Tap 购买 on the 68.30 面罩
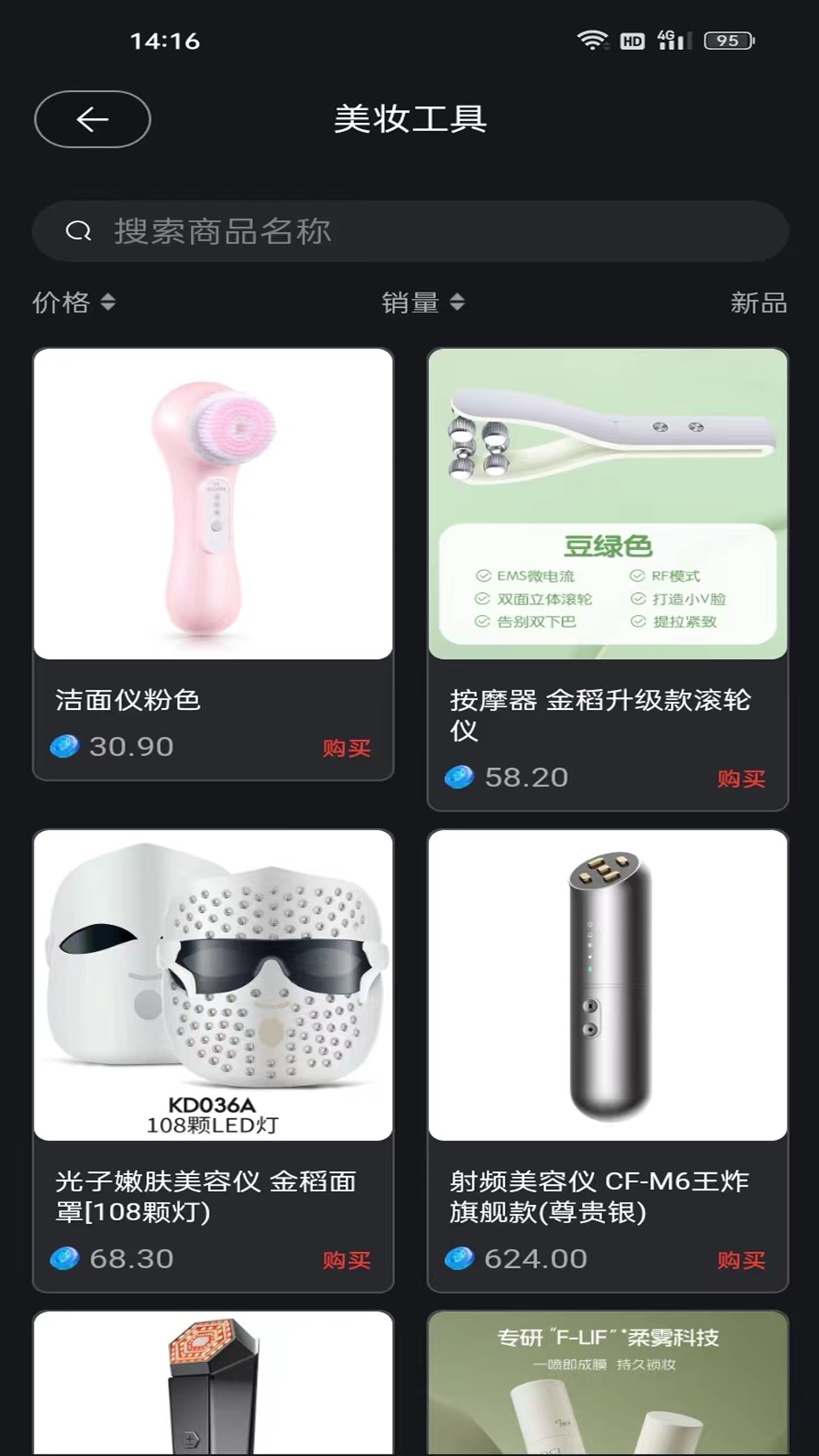819x1456 pixels. (347, 1260)
